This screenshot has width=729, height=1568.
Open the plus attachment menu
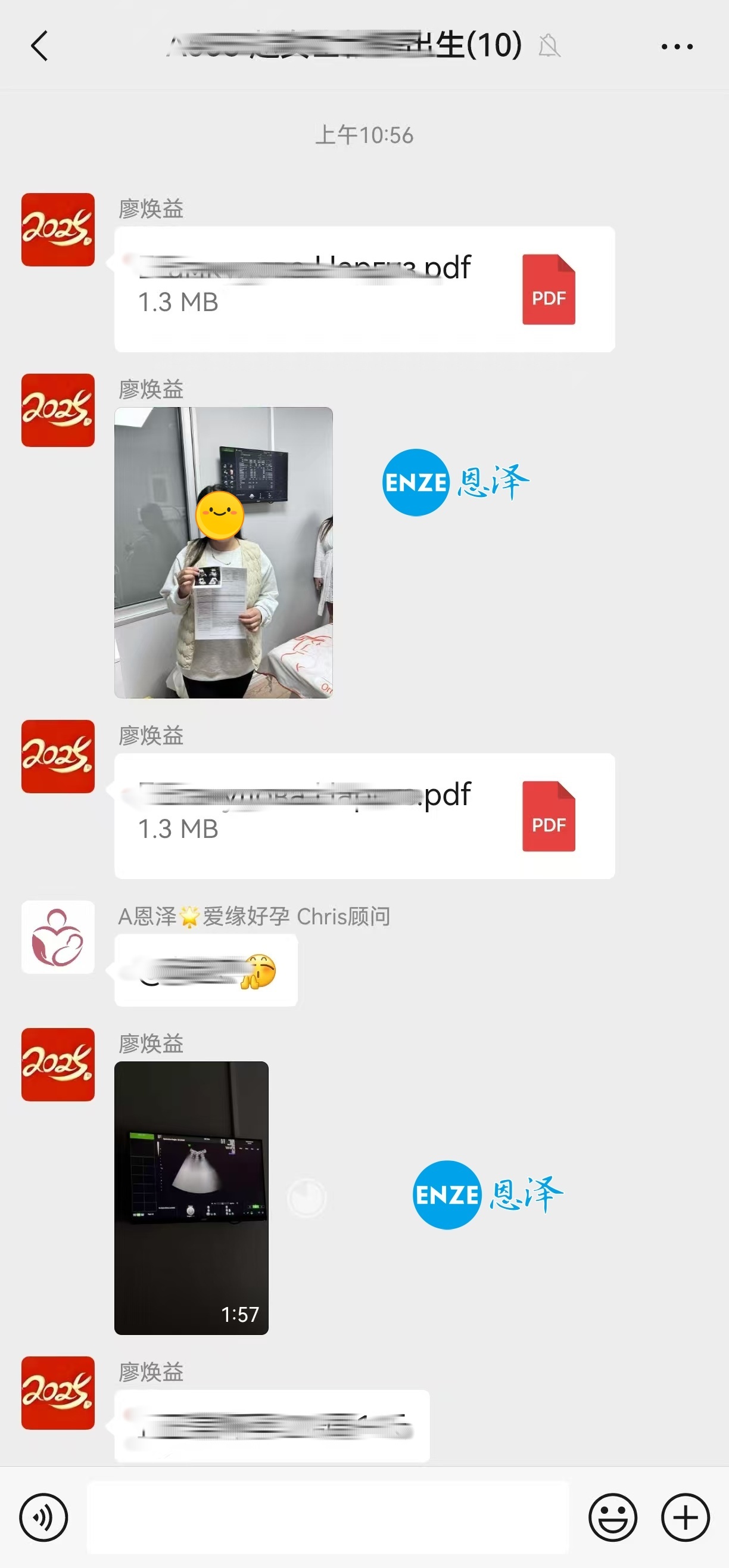(x=685, y=1517)
